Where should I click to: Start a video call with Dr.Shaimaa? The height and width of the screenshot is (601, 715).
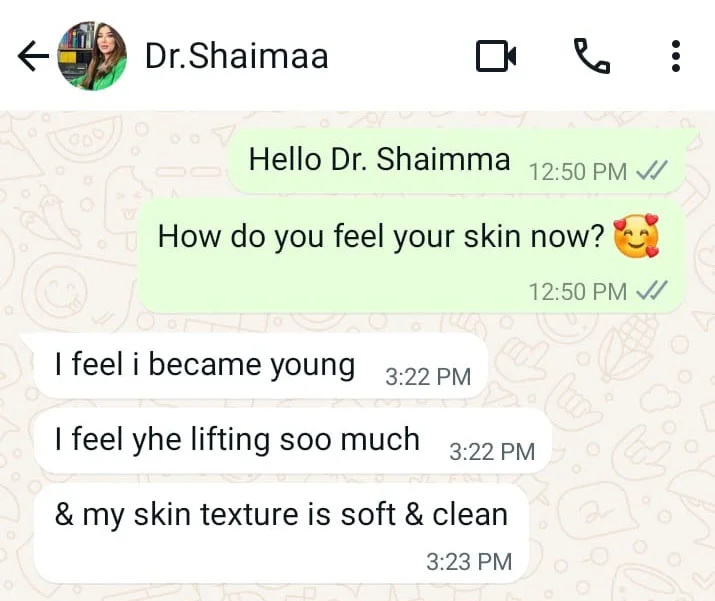point(496,57)
